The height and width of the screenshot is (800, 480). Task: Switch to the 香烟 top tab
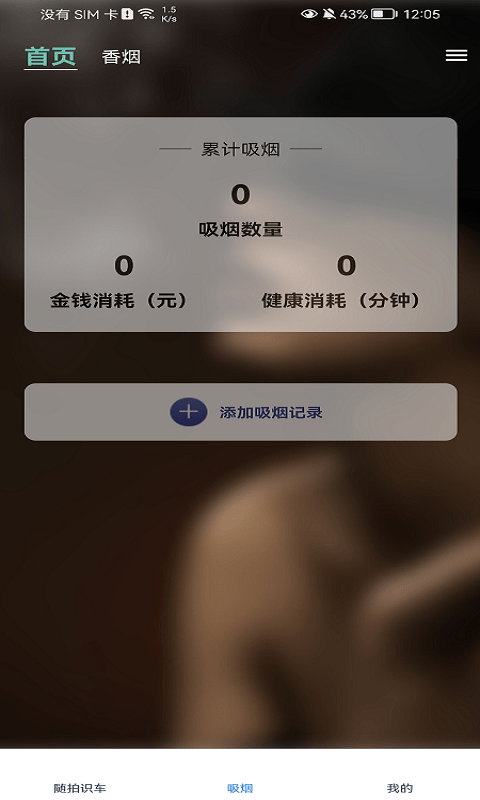tap(121, 57)
